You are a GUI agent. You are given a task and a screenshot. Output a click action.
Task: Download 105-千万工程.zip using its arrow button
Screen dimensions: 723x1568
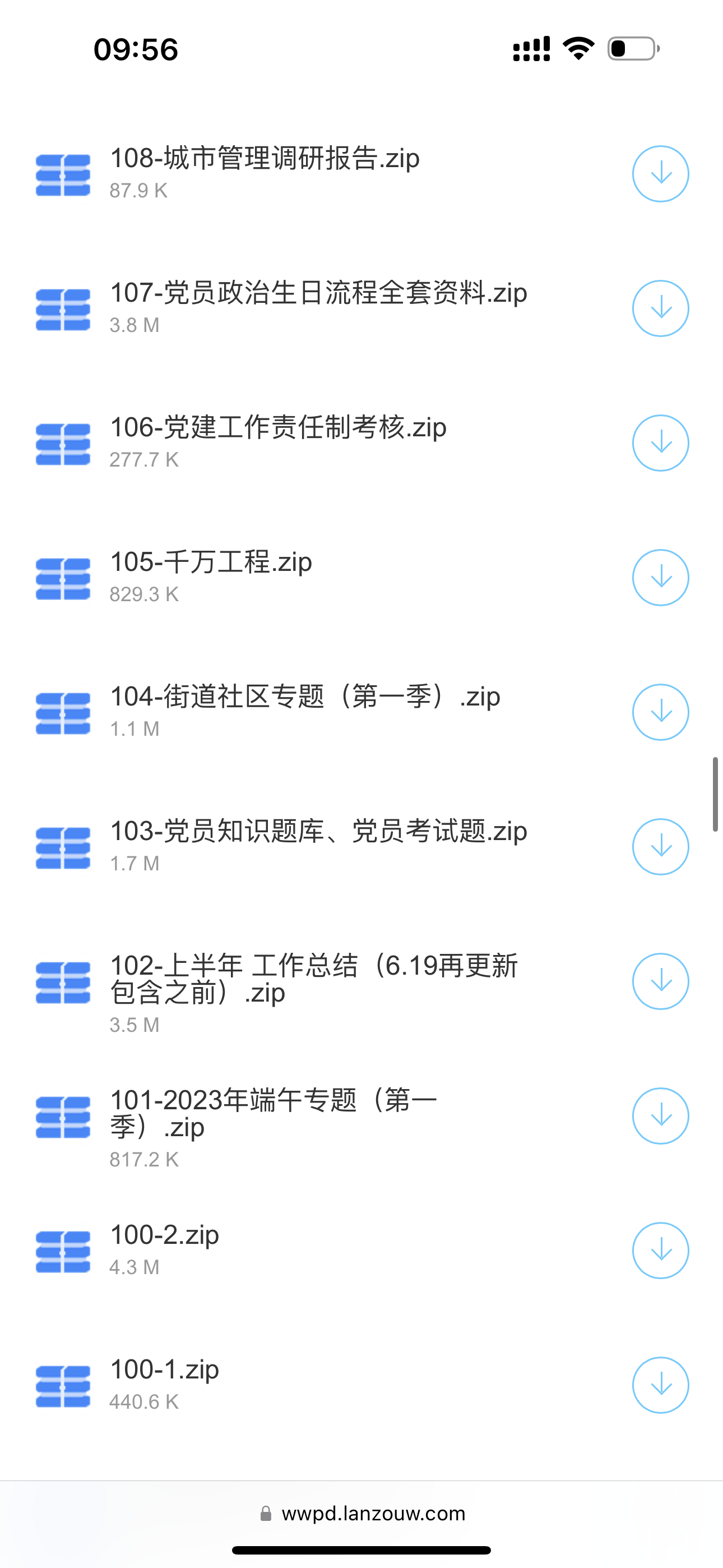(660, 578)
